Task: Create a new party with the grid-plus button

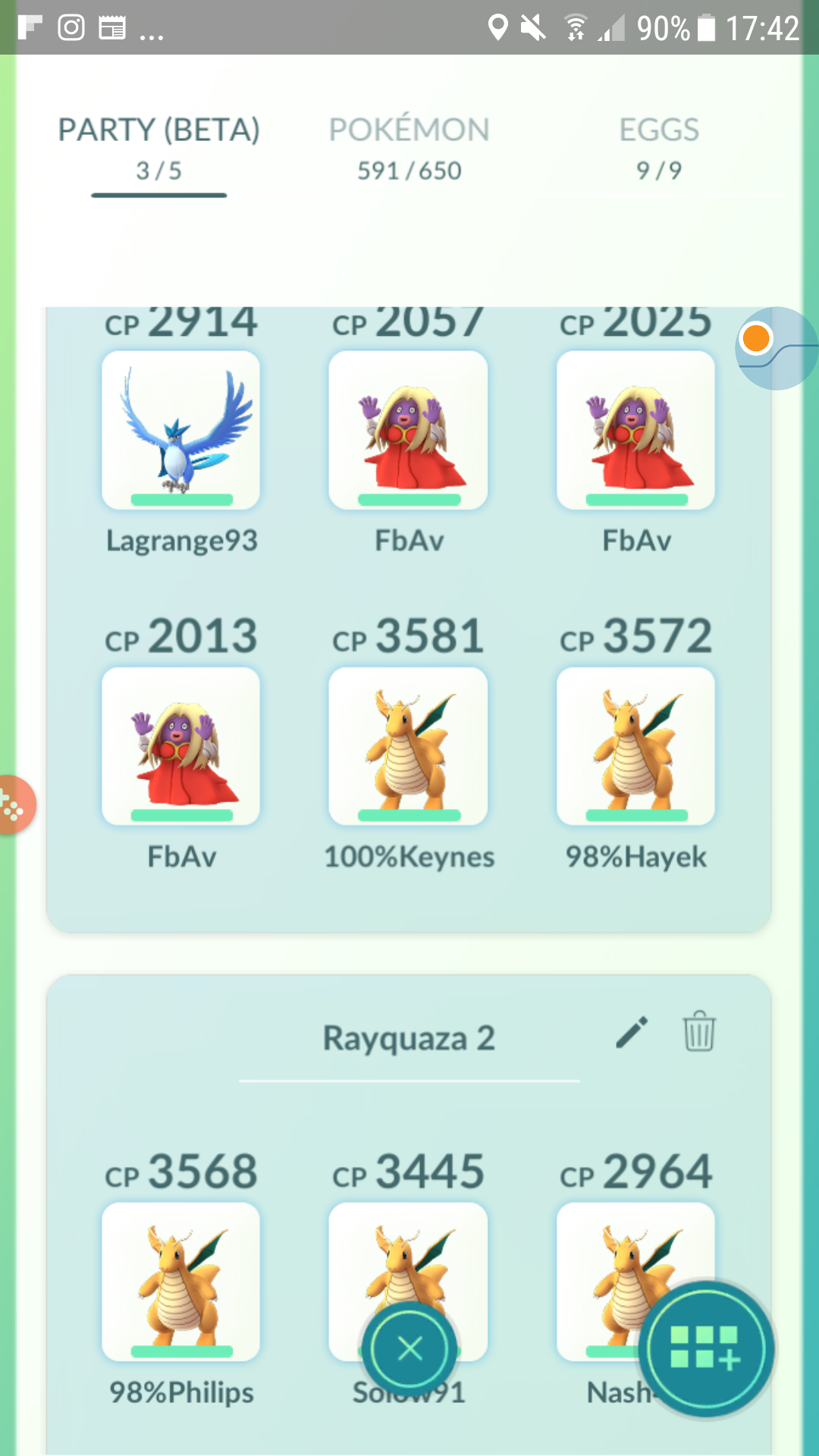Action: 706,1349
